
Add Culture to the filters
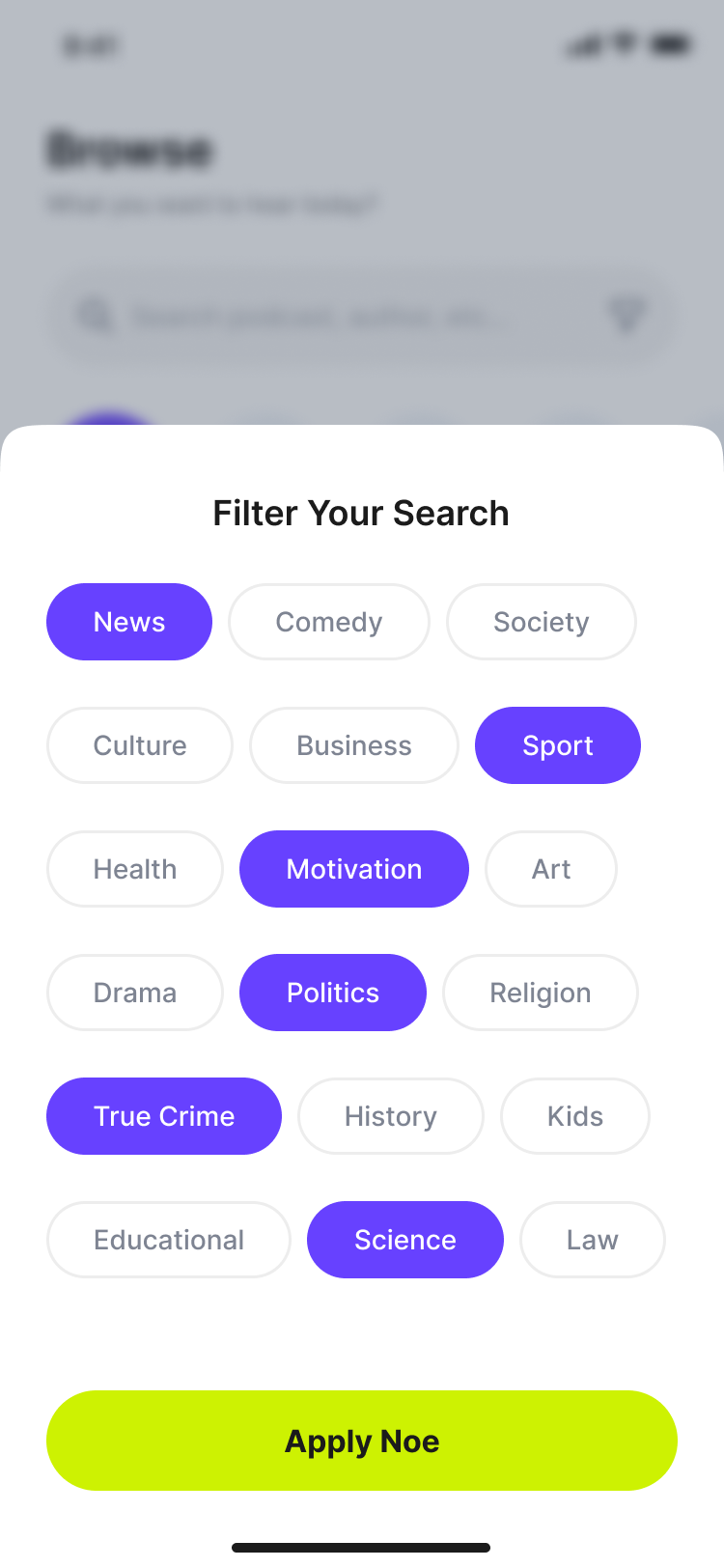(140, 745)
